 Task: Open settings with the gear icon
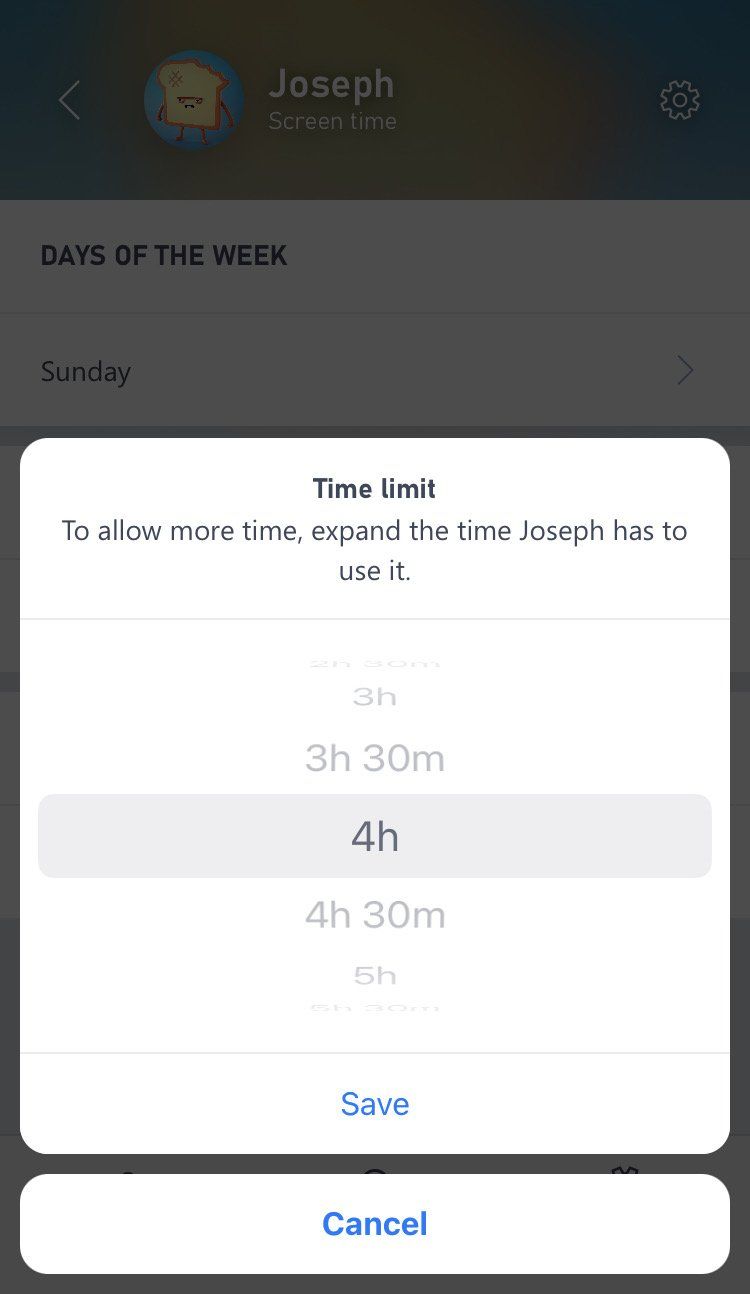[679, 100]
